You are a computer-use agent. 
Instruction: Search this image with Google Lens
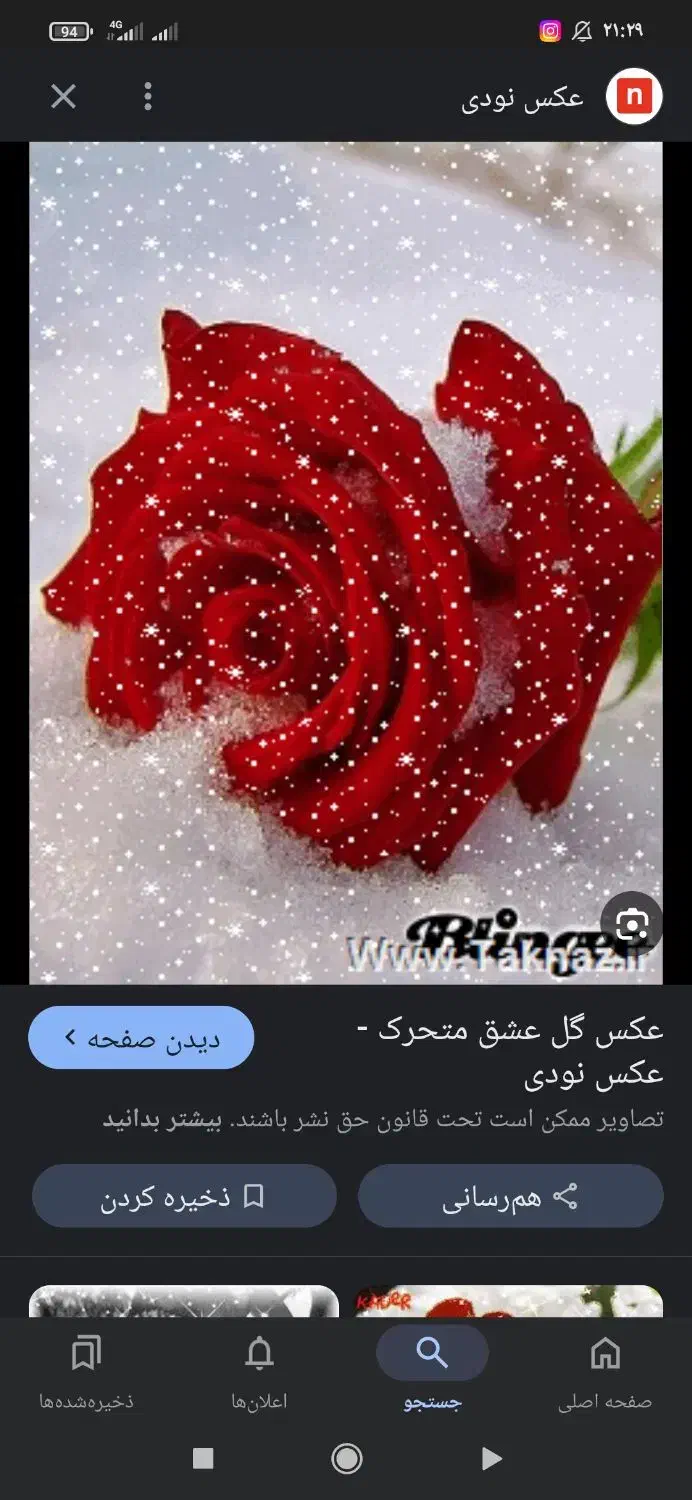(x=632, y=924)
